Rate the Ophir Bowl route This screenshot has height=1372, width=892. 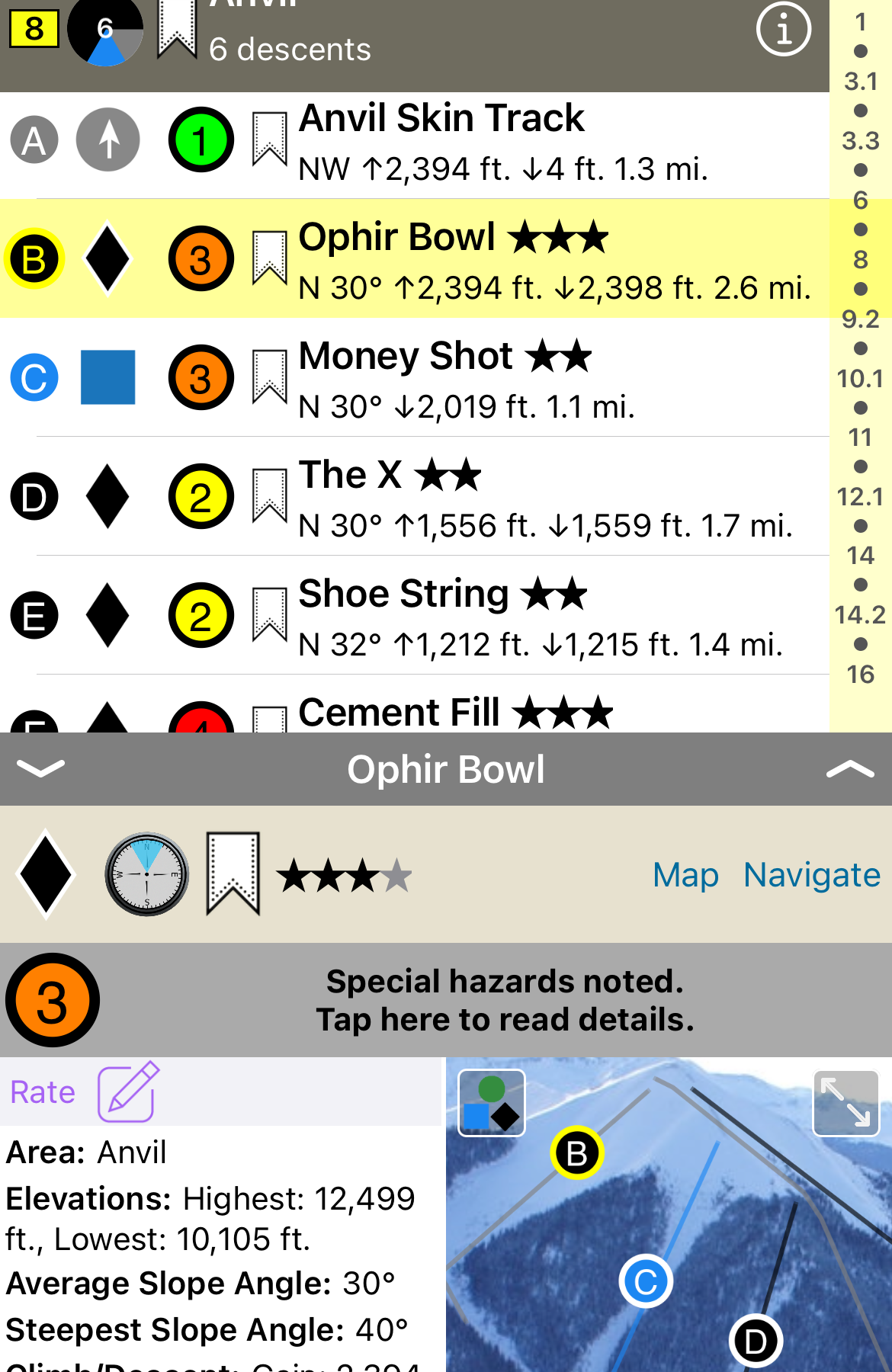[43, 1092]
